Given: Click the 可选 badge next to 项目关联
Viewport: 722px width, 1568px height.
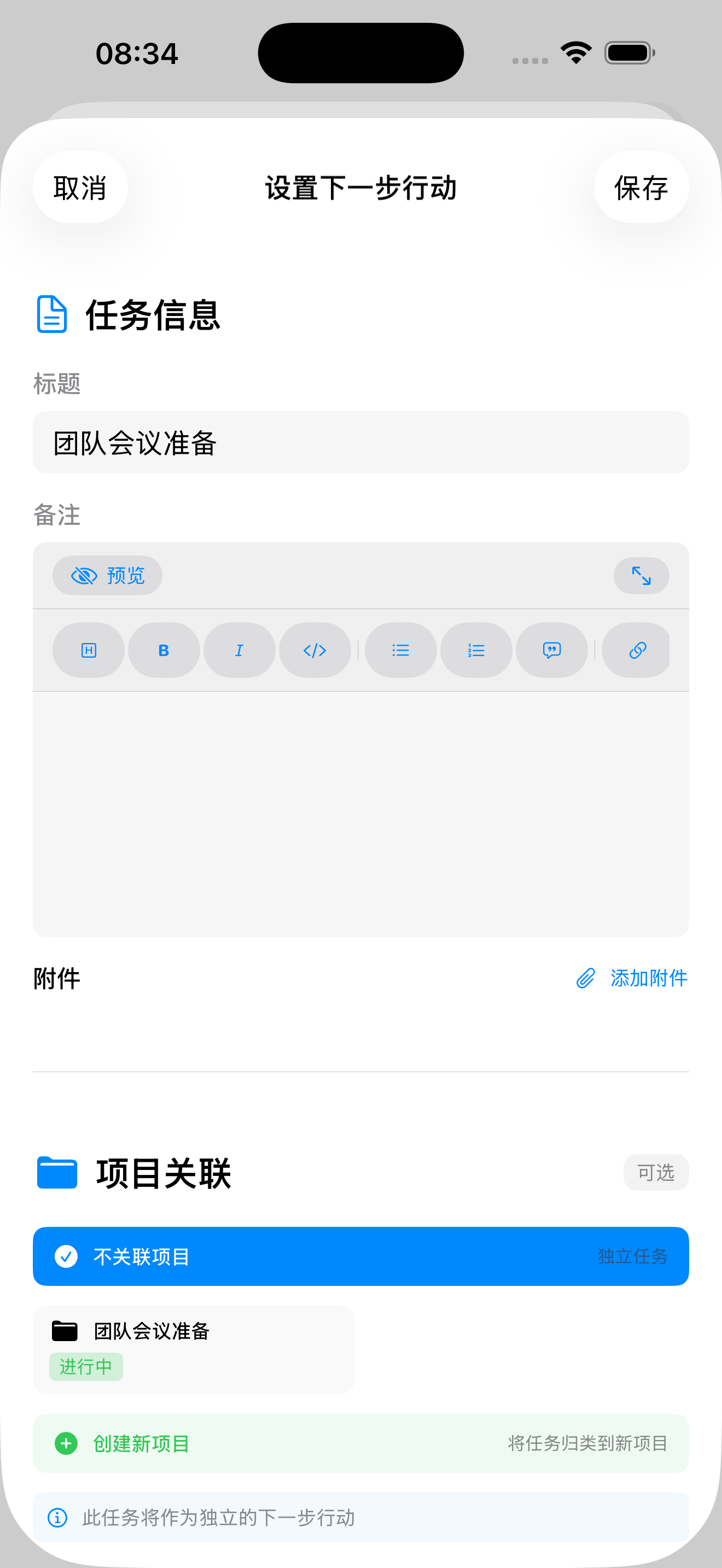Looking at the screenshot, I should [656, 1172].
